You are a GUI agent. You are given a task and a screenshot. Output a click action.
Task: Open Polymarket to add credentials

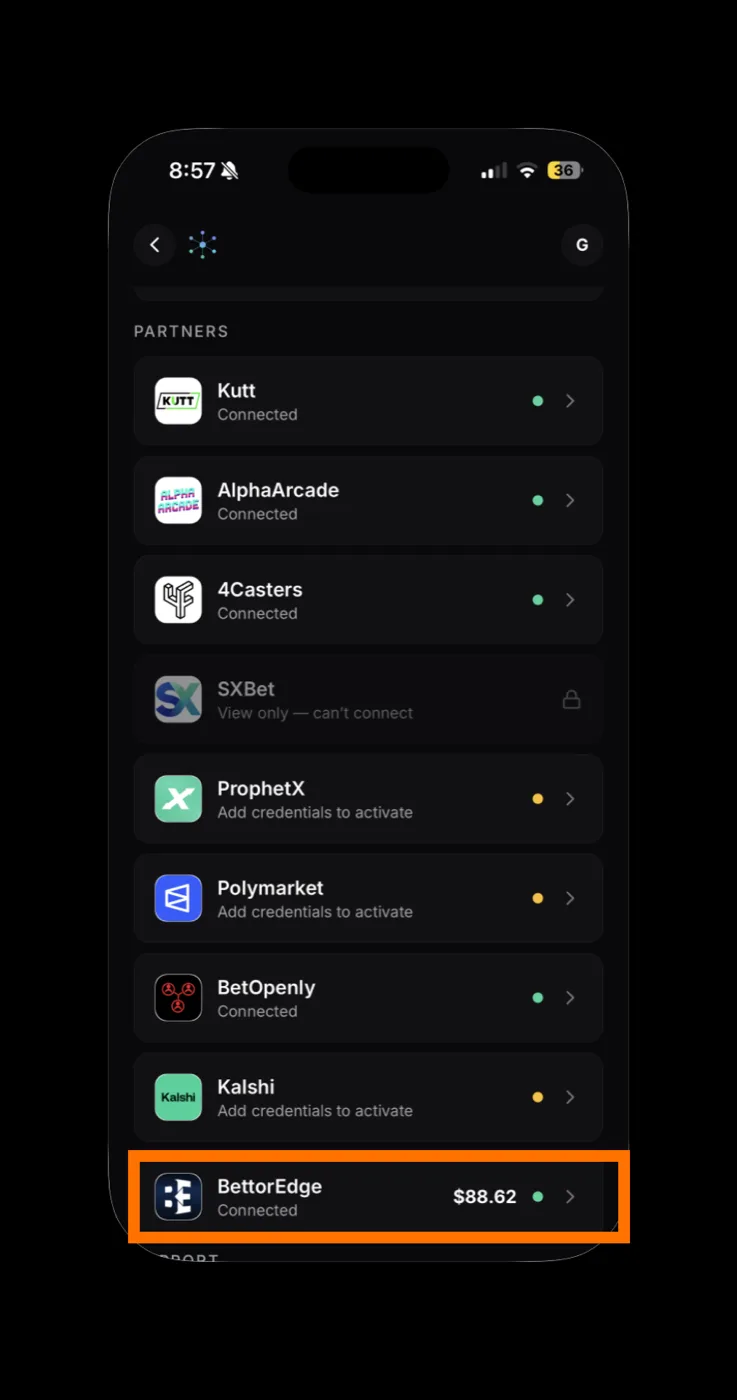[x=368, y=898]
